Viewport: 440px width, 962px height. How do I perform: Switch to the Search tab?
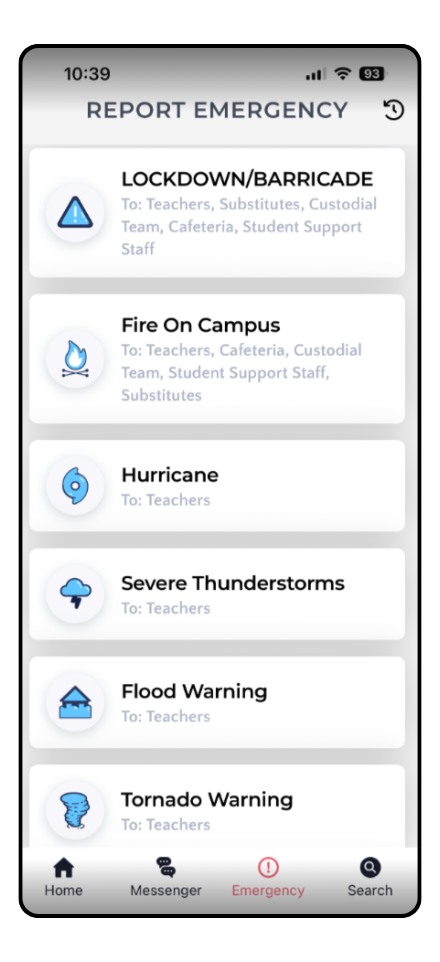(x=370, y=877)
